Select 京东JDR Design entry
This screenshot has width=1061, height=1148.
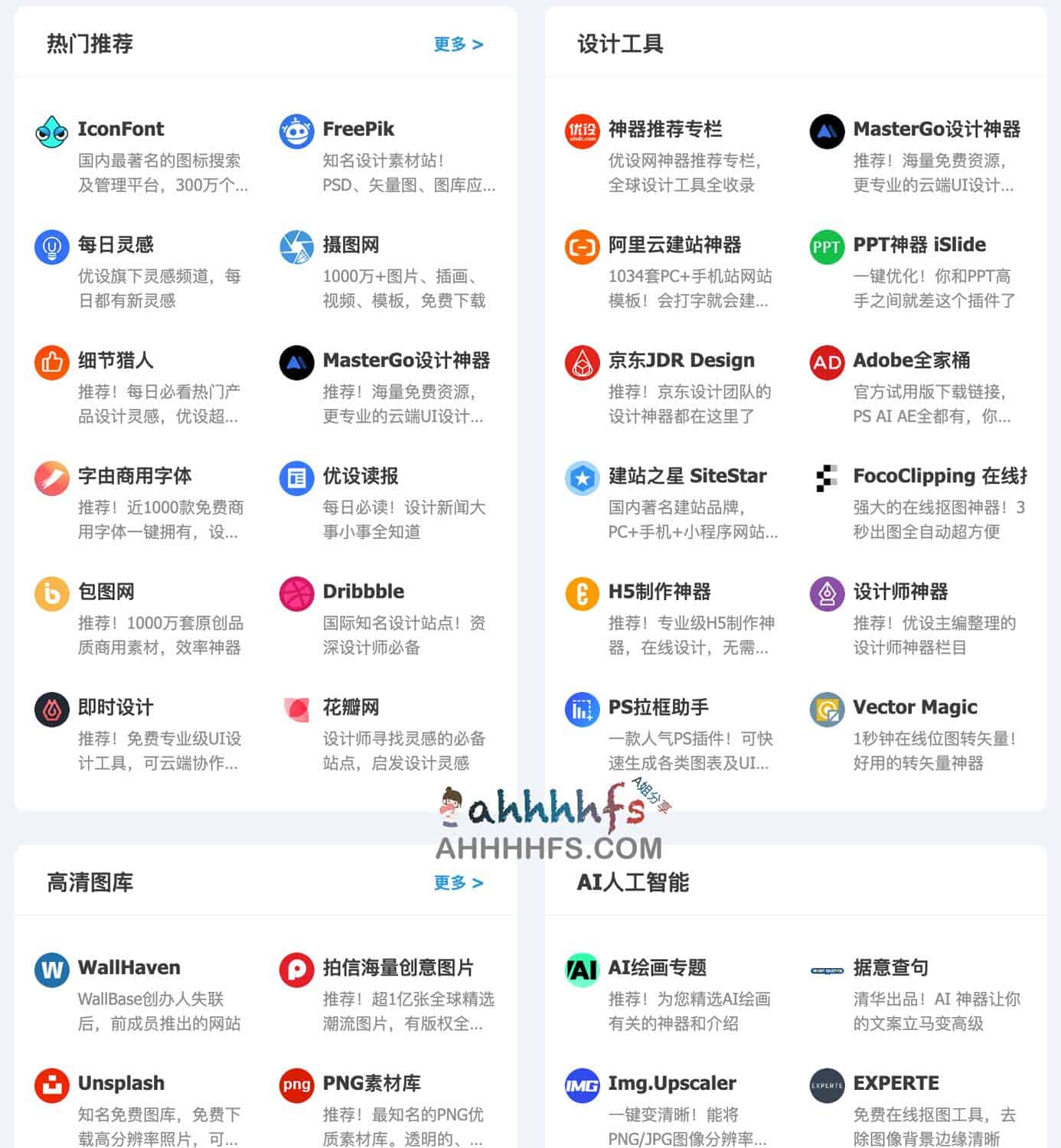681,360
